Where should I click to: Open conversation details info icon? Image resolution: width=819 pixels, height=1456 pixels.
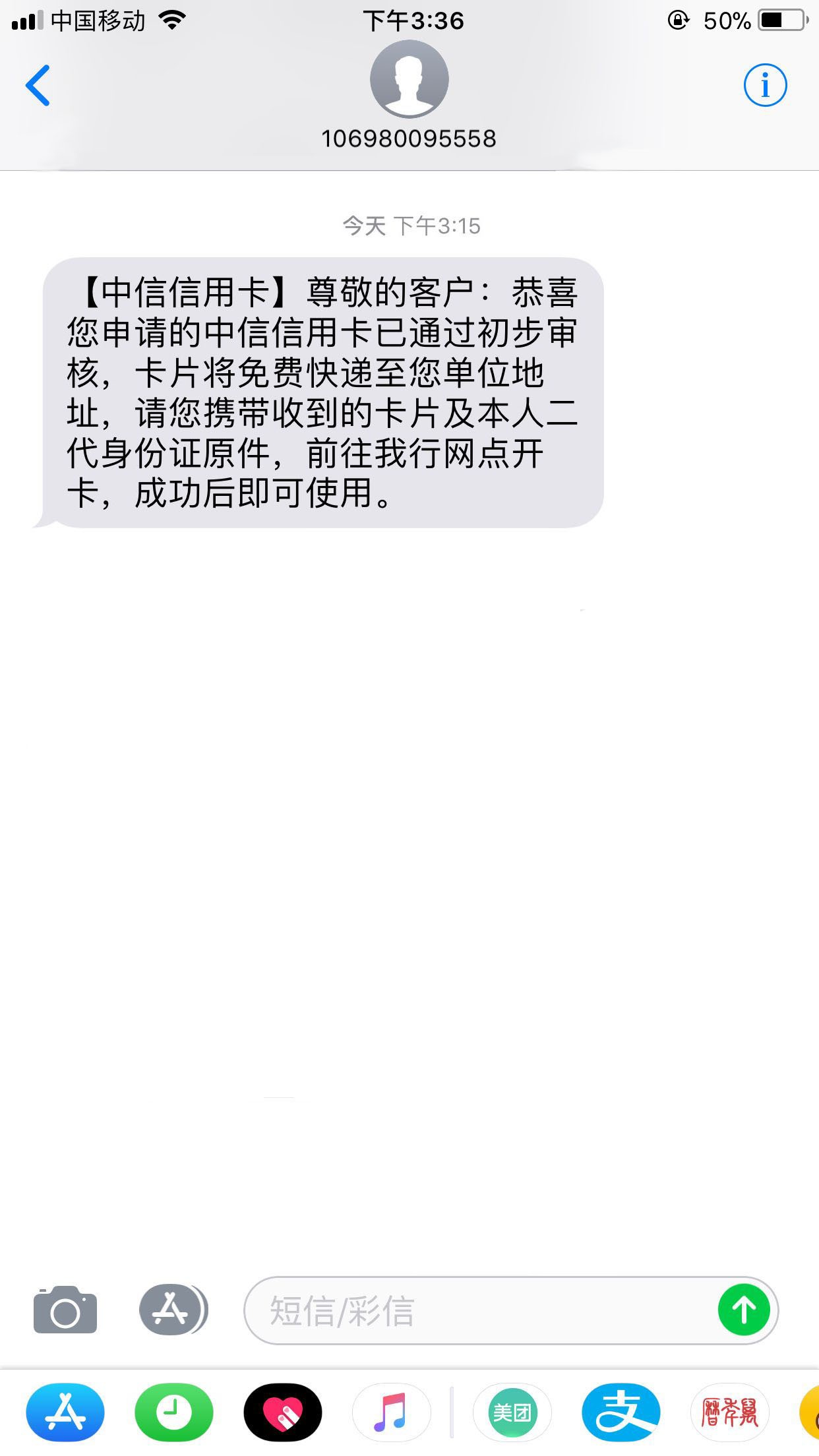tap(765, 85)
